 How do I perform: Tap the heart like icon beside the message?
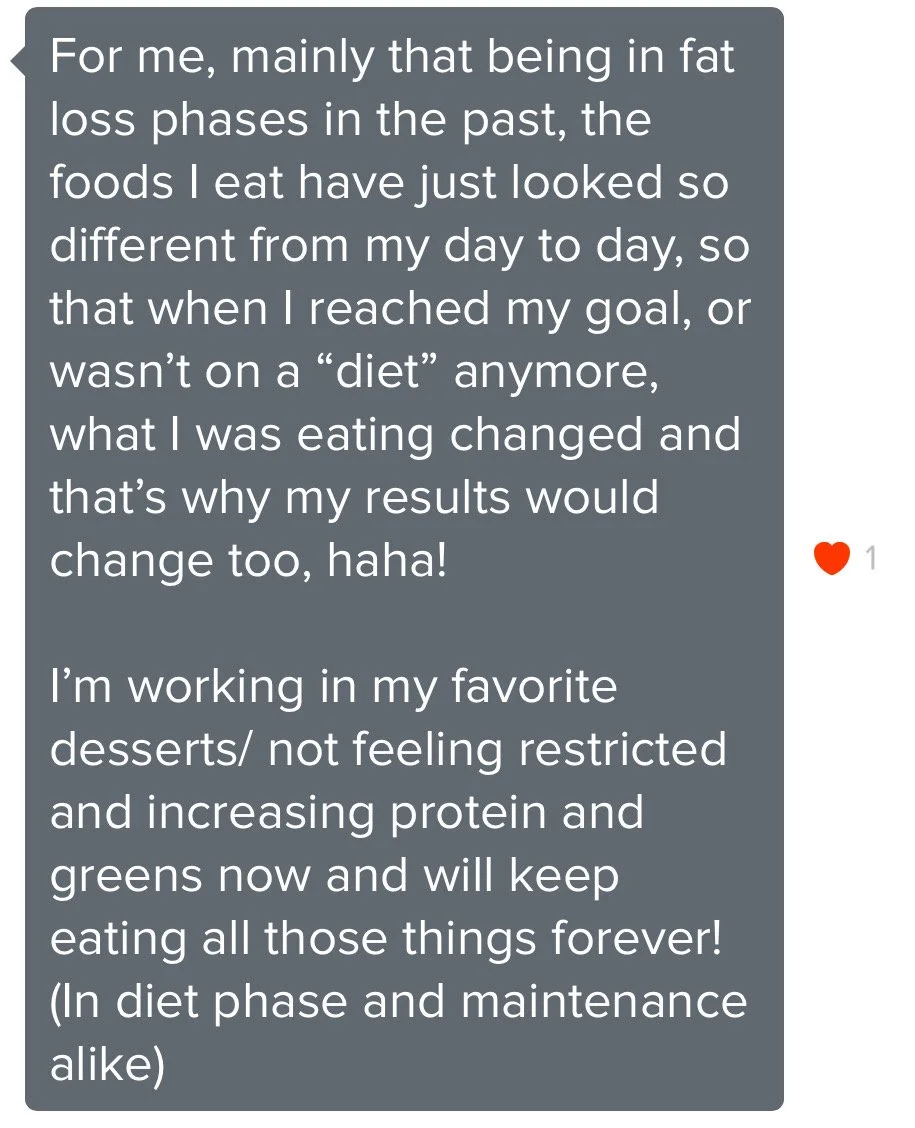(832, 558)
